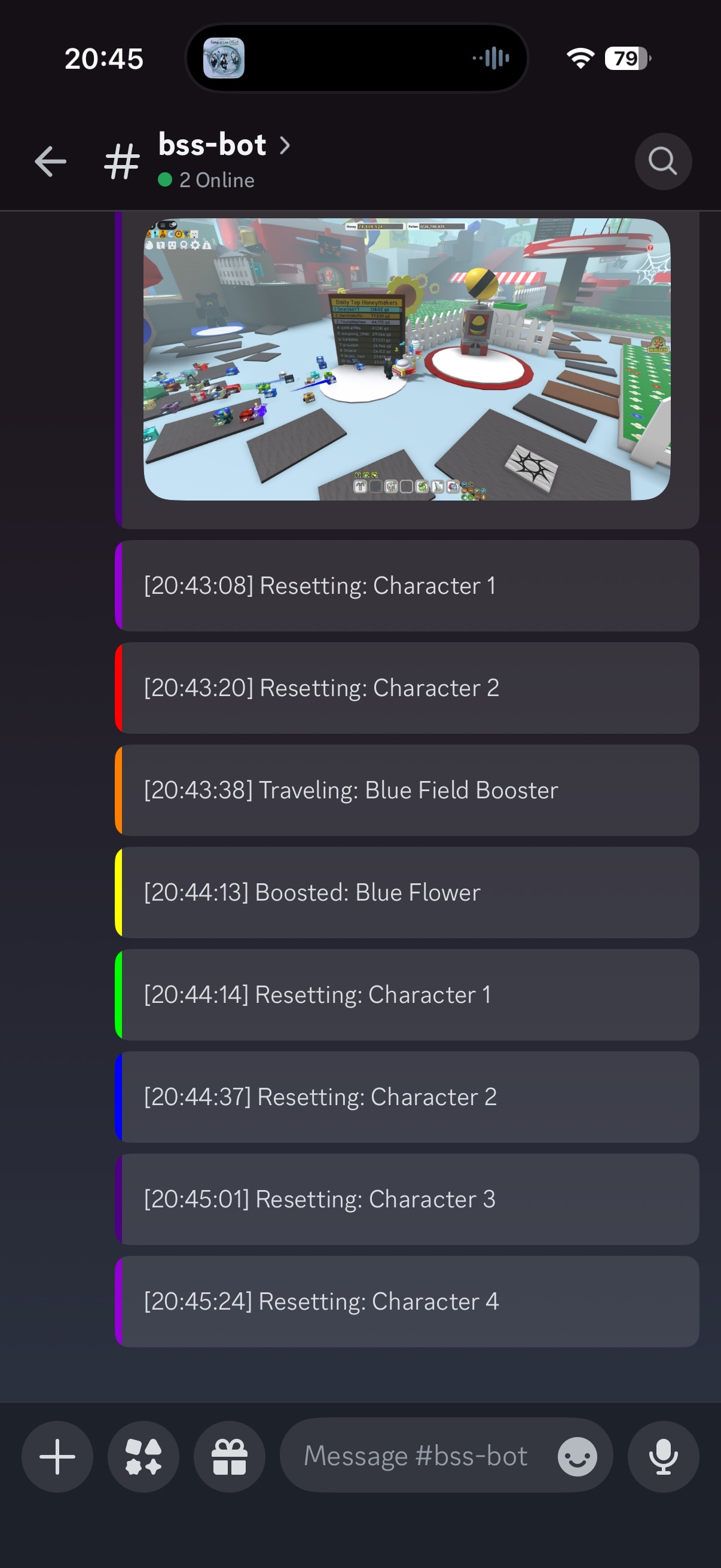This screenshot has width=721, height=1568.
Task: Open the apps launcher icon
Action: click(143, 1456)
